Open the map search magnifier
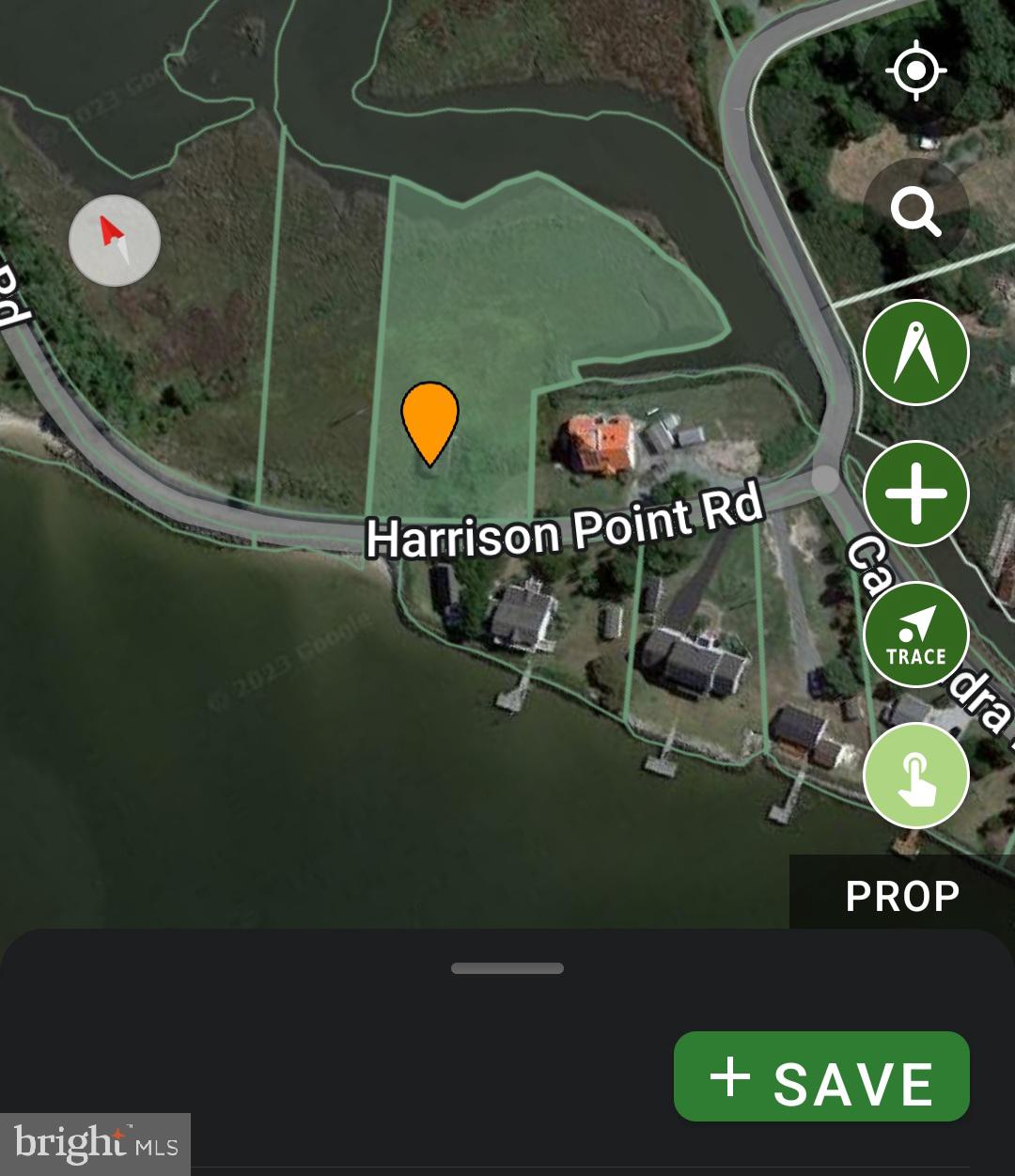The image size is (1015, 1176). pyautogui.click(x=916, y=212)
